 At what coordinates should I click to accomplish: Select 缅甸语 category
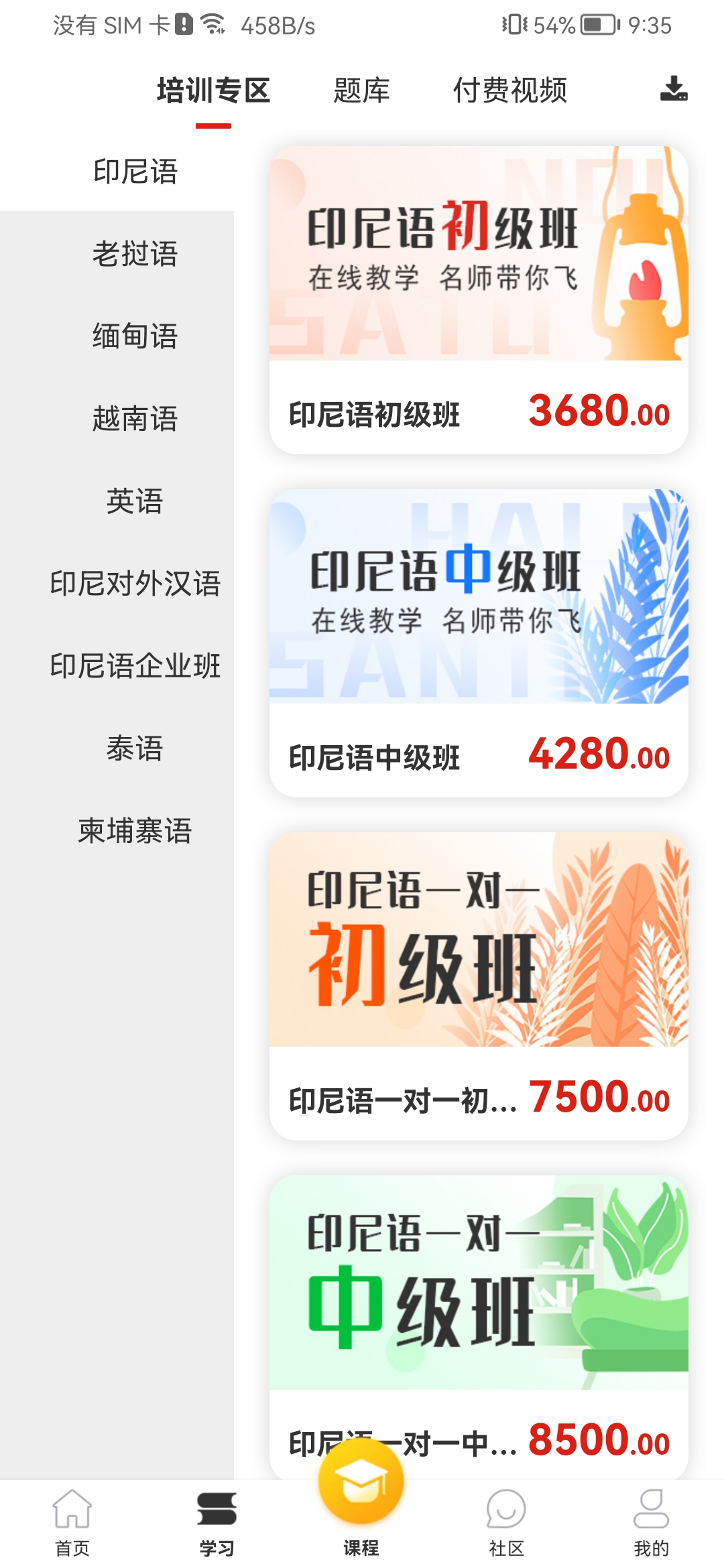tap(135, 336)
